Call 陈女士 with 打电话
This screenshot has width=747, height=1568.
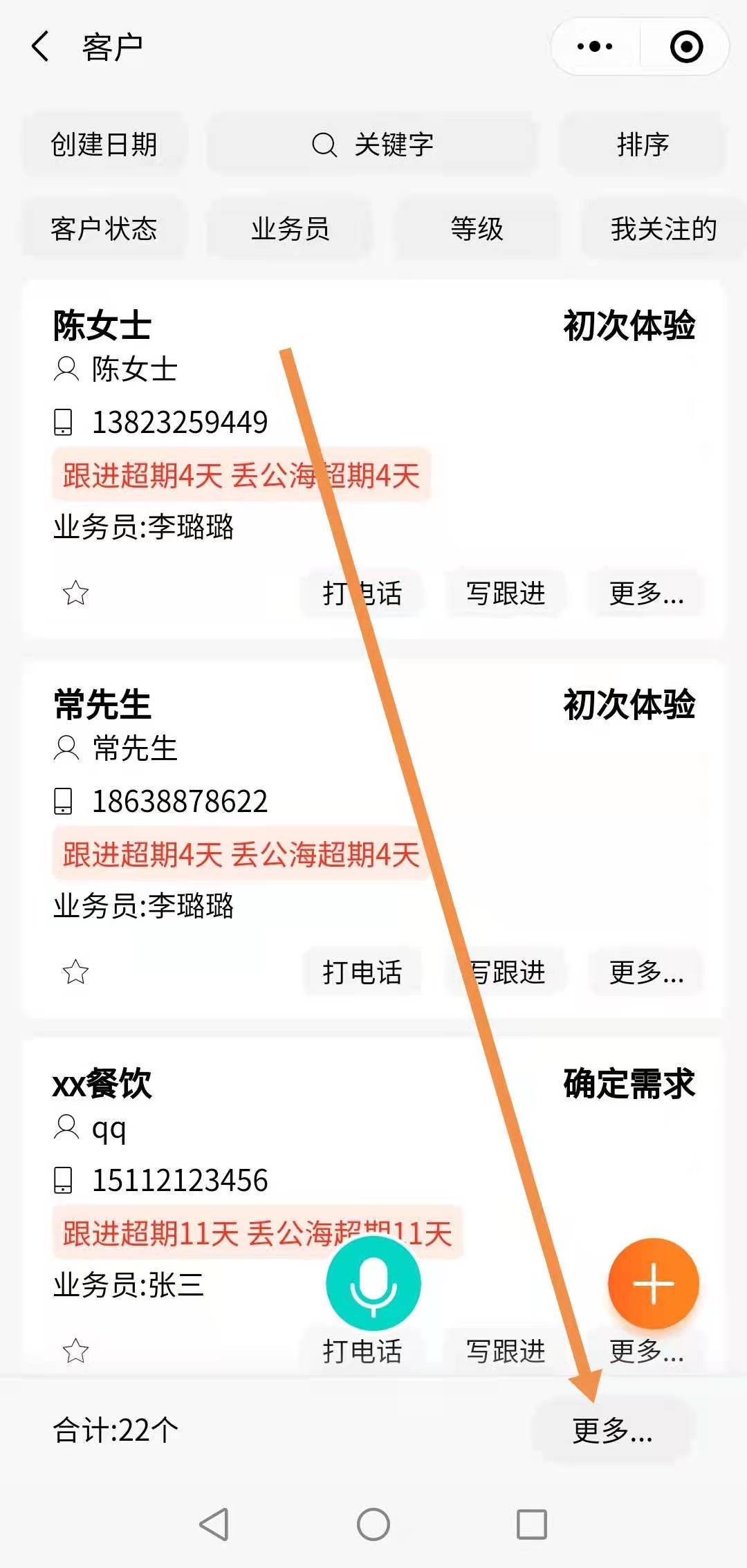click(x=362, y=593)
